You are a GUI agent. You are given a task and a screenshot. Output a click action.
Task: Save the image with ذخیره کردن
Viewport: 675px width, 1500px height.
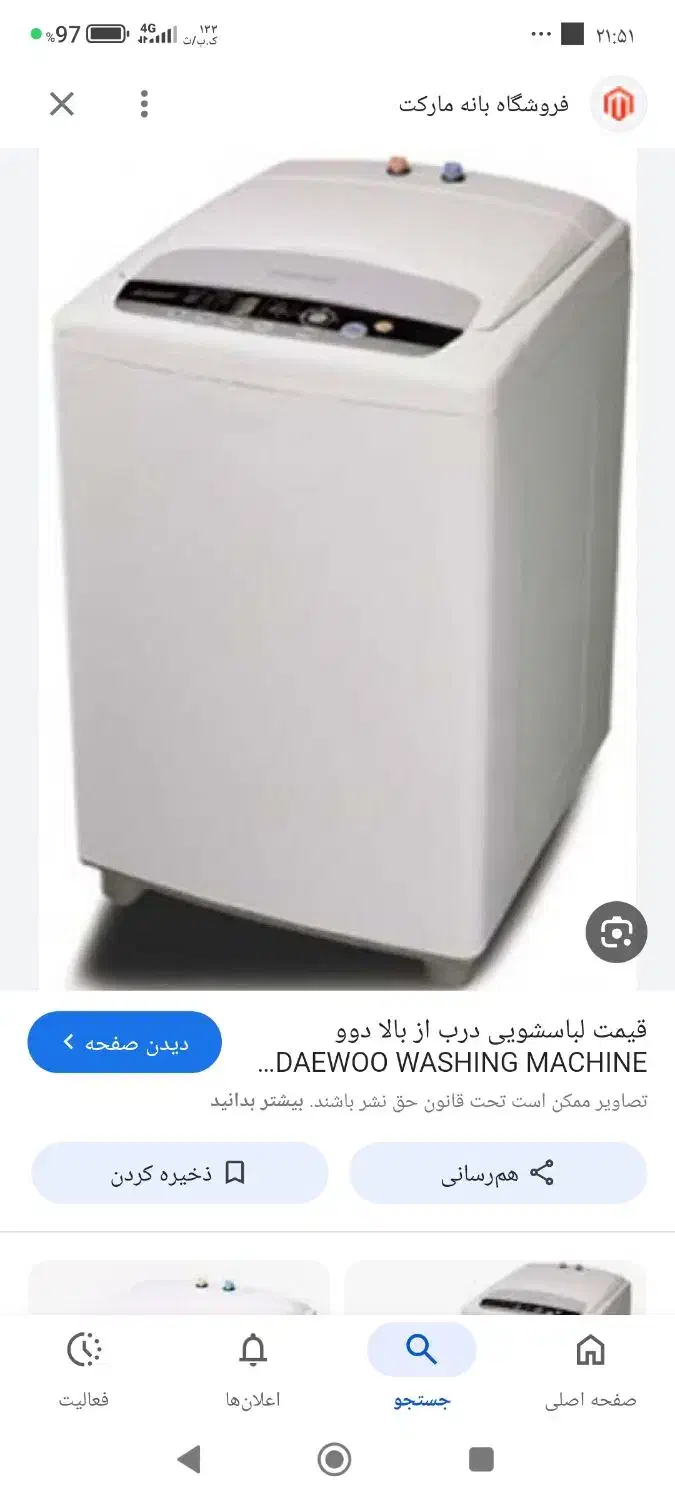(x=180, y=1173)
